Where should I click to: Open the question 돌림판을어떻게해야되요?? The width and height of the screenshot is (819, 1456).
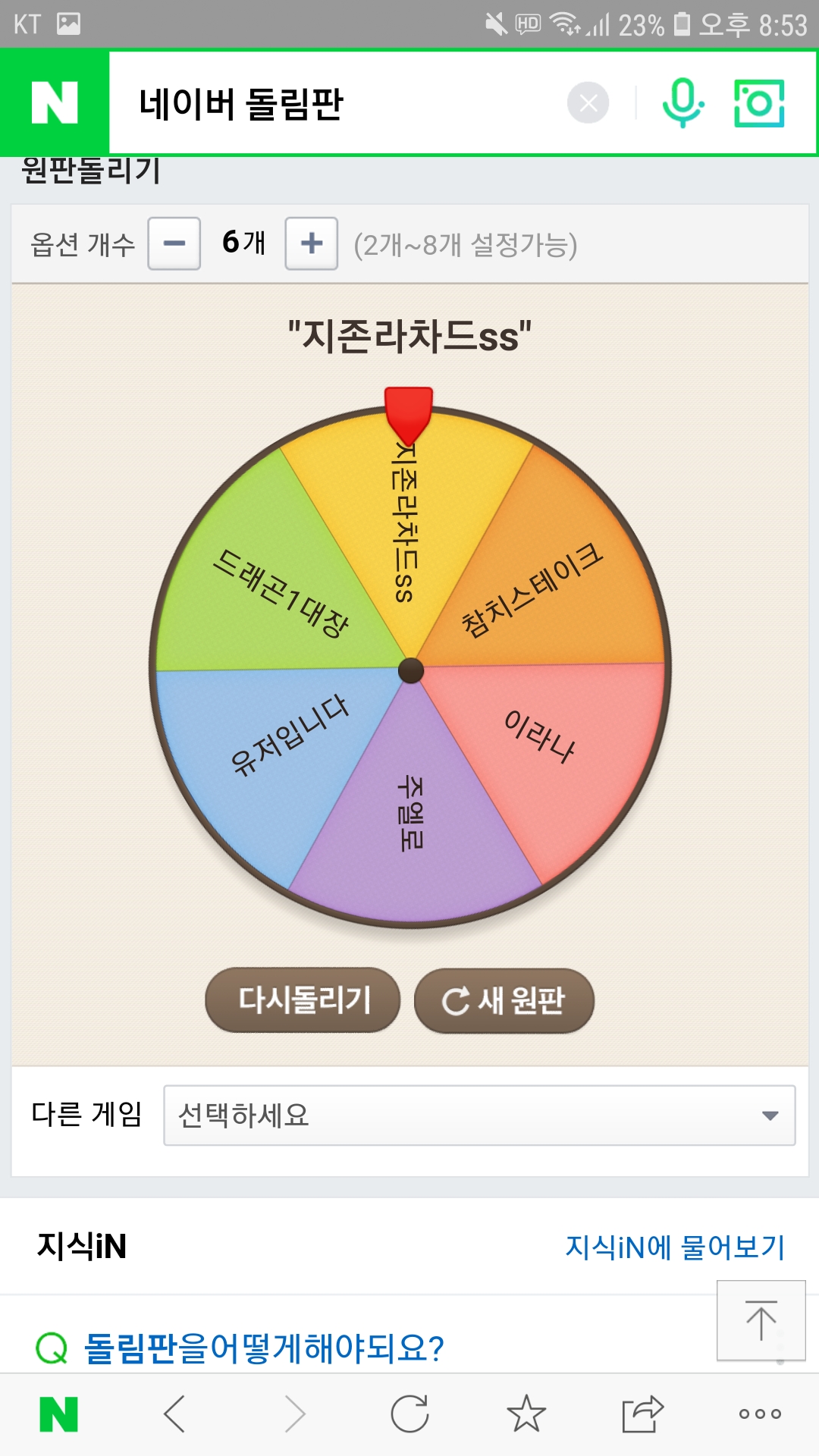[262, 1348]
